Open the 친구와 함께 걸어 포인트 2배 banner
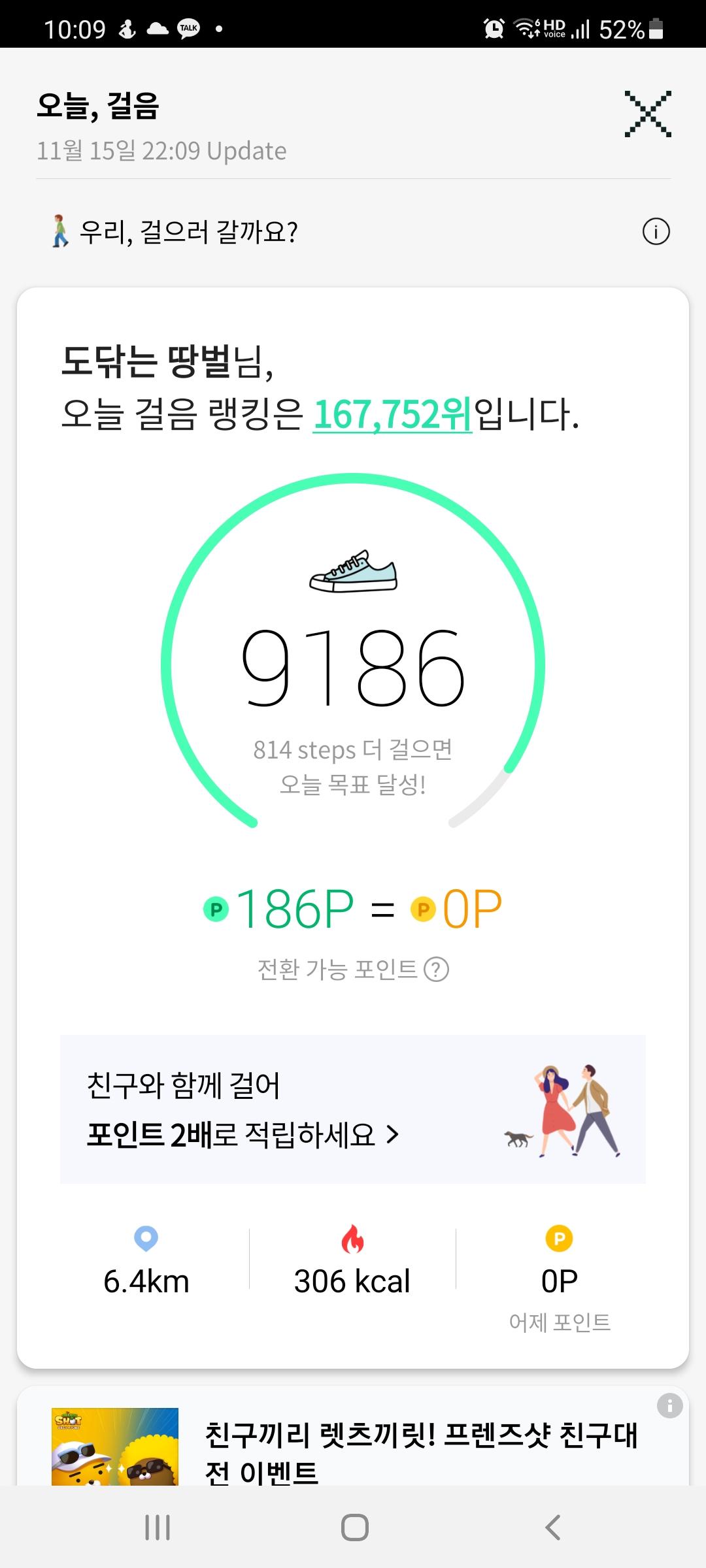706x1568 pixels. click(353, 1109)
